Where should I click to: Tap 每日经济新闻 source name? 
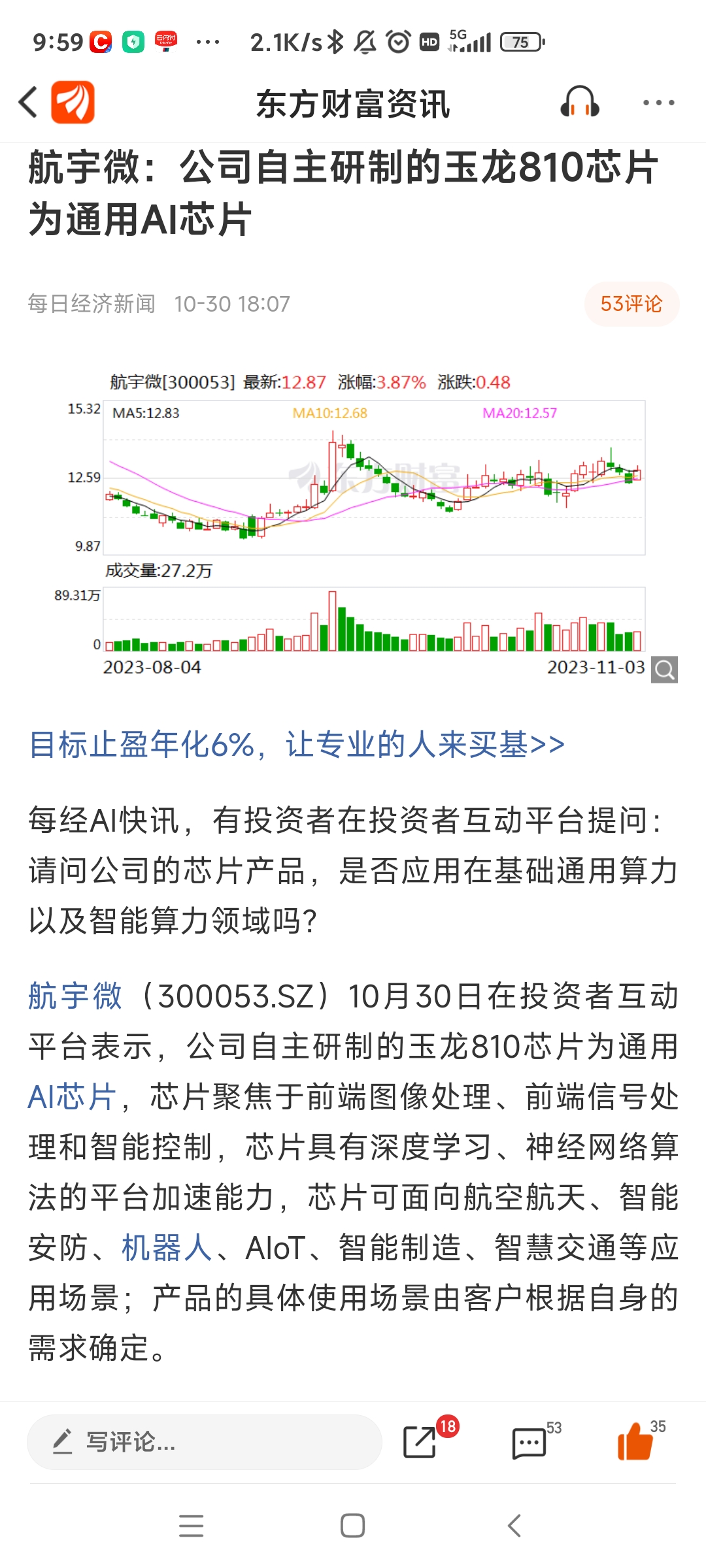[92, 304]
